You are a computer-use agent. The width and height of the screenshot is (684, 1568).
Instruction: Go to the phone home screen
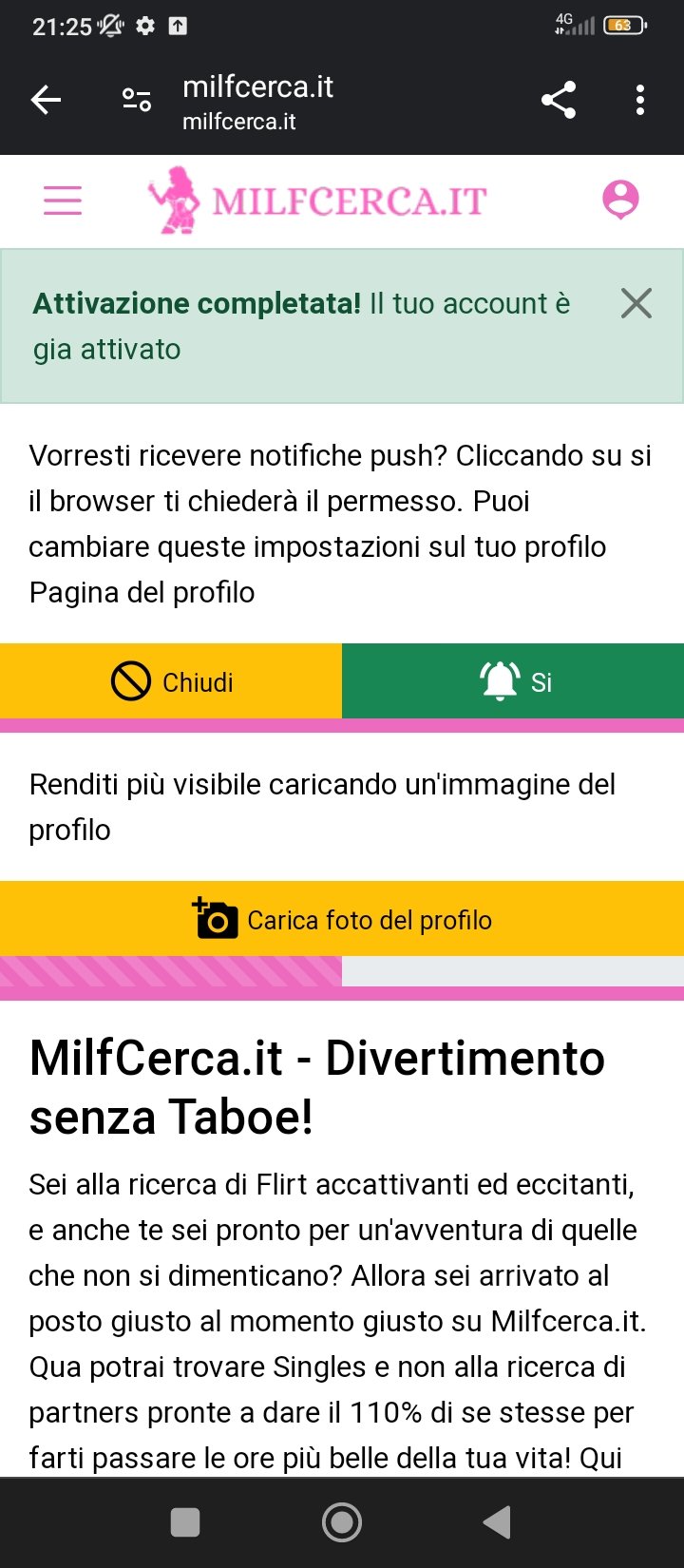[342, 1522]
